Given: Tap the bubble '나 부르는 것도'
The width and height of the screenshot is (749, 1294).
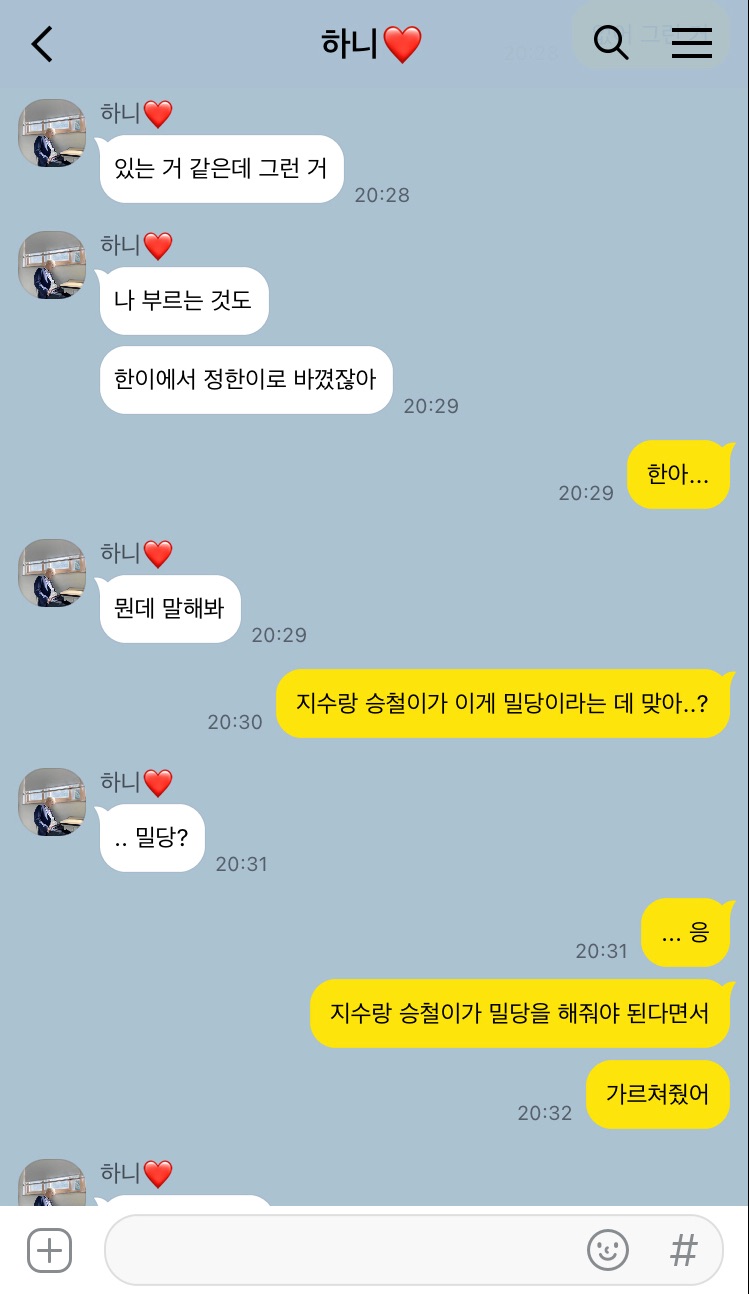Looking at the screenshot, I should click(183, 301).
